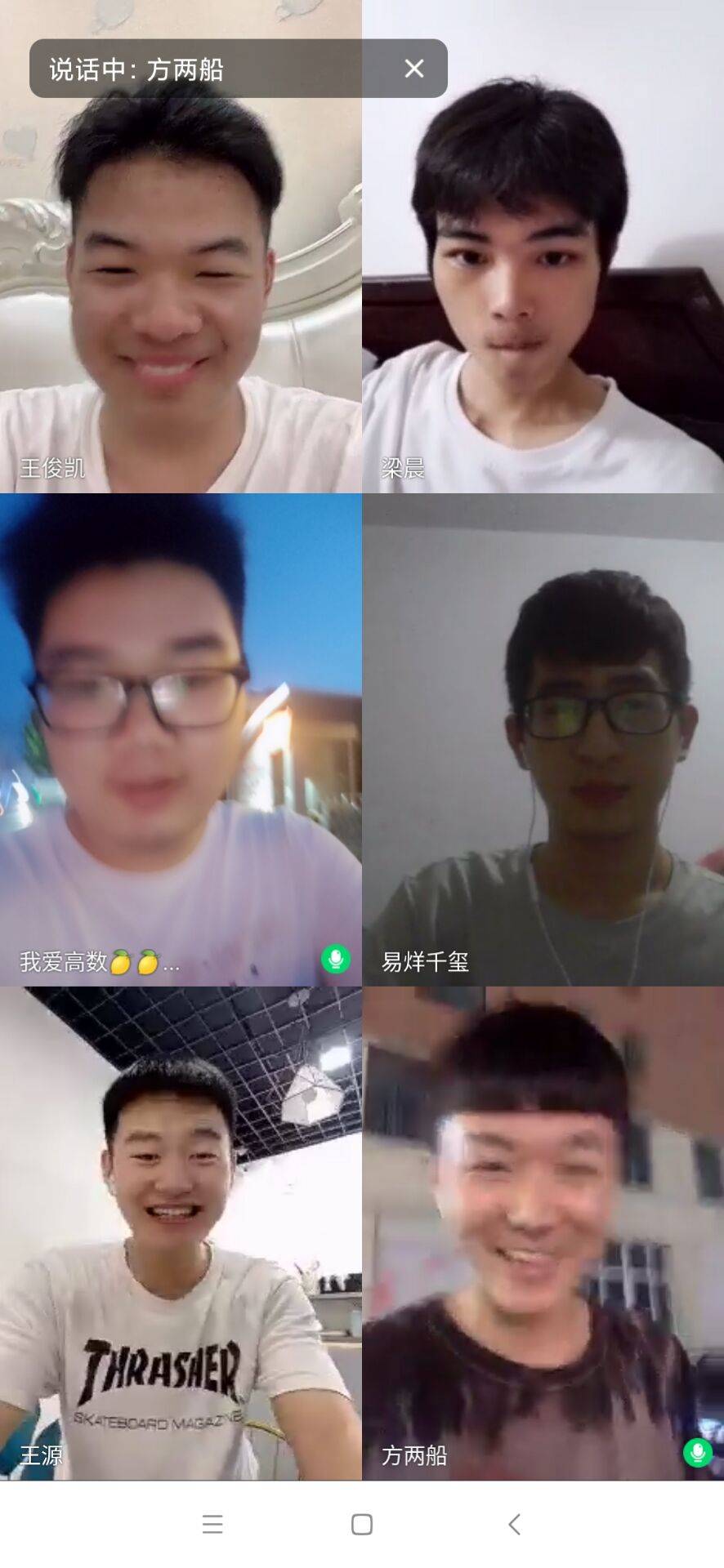The height and width of the screenshot is (1568, 724).
Task: Select the 我爱高数 video tile
Action: click(x=181, y=739)
